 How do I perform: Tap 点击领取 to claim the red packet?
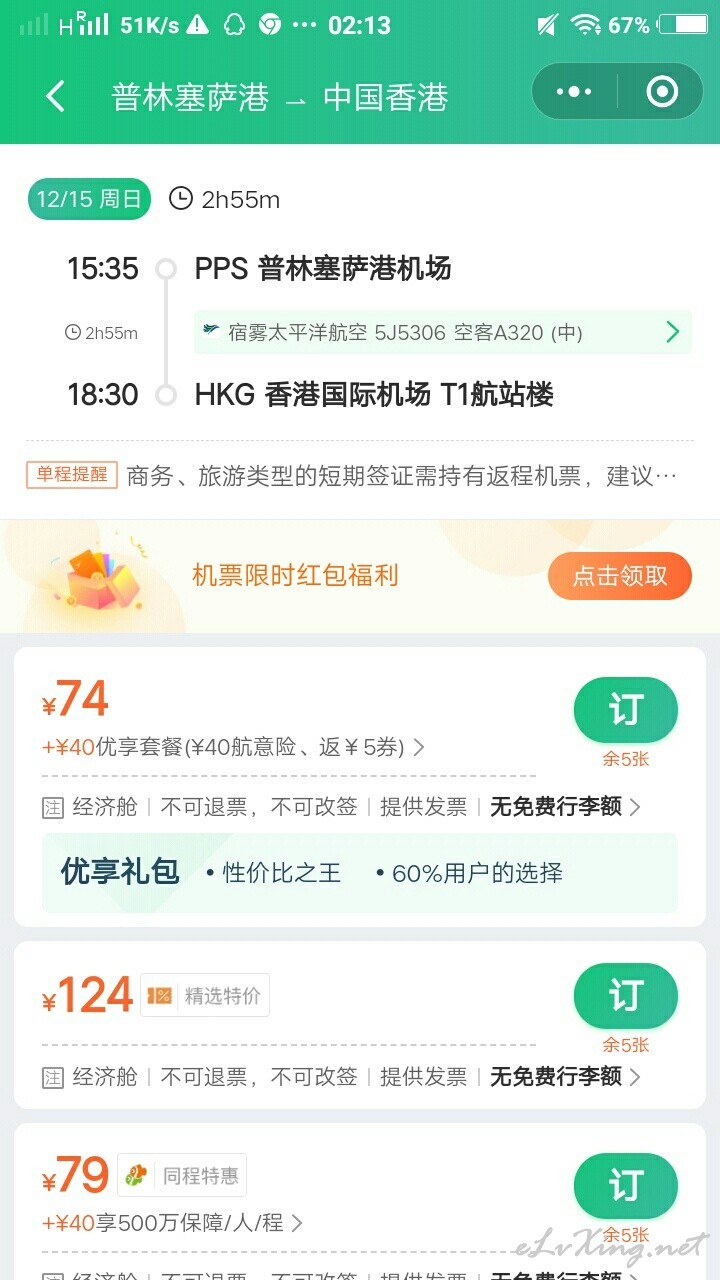tap(619, 576)
